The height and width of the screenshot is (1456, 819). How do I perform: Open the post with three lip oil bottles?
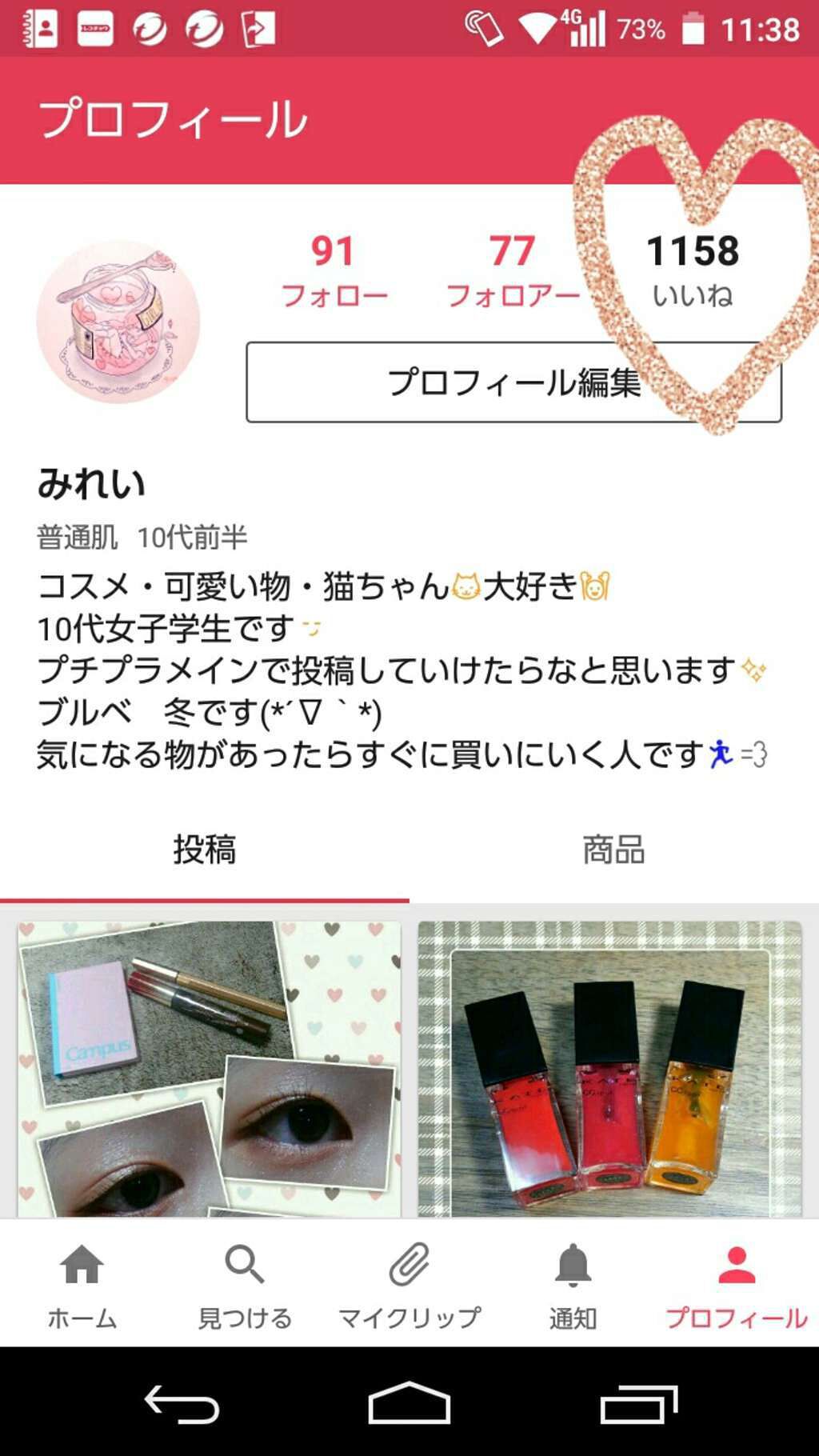609,1069
